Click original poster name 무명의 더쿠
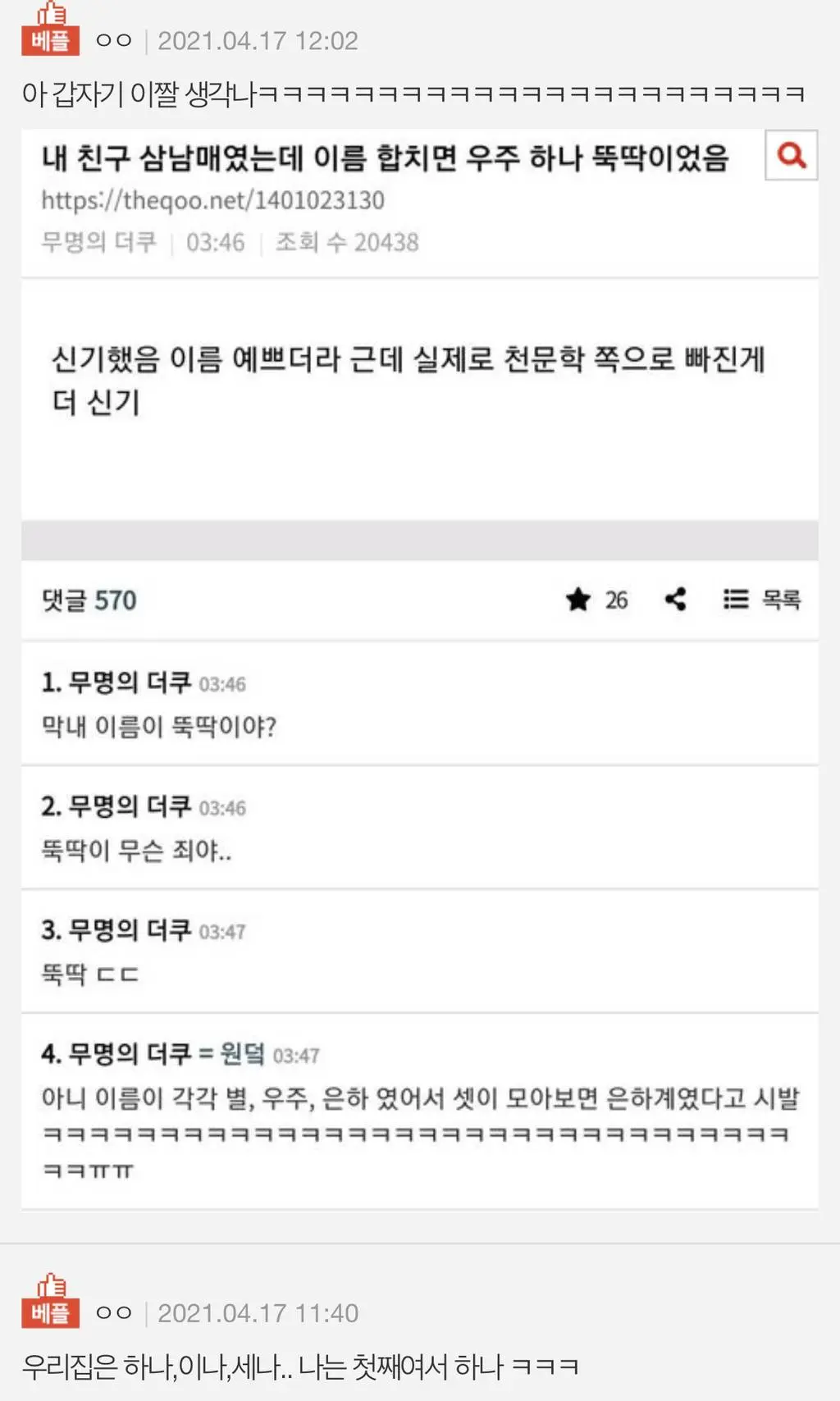This screenshot has width=840, height=1401. pyautogui.click(x=98, y=242)
